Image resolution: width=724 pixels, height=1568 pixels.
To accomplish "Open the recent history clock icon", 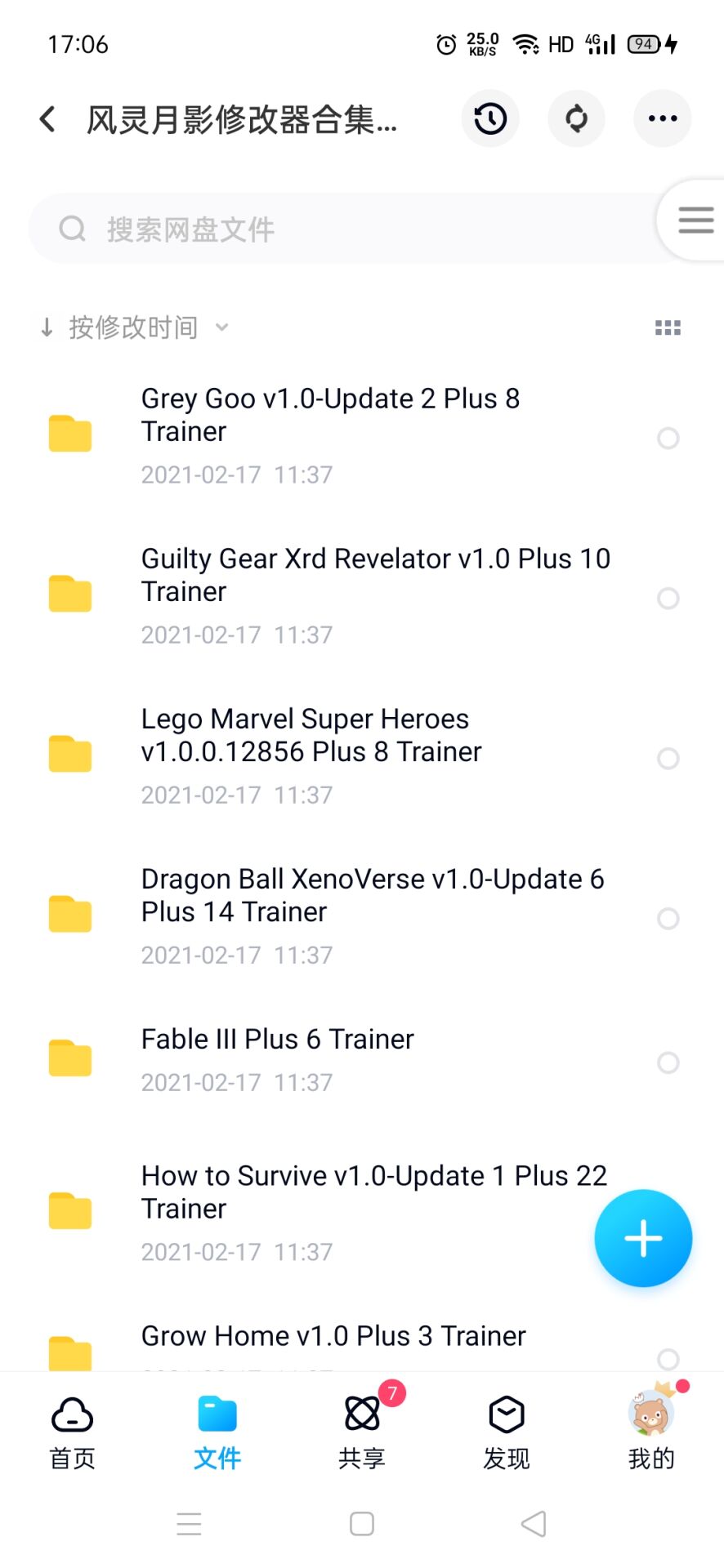I will pos(490,119).
